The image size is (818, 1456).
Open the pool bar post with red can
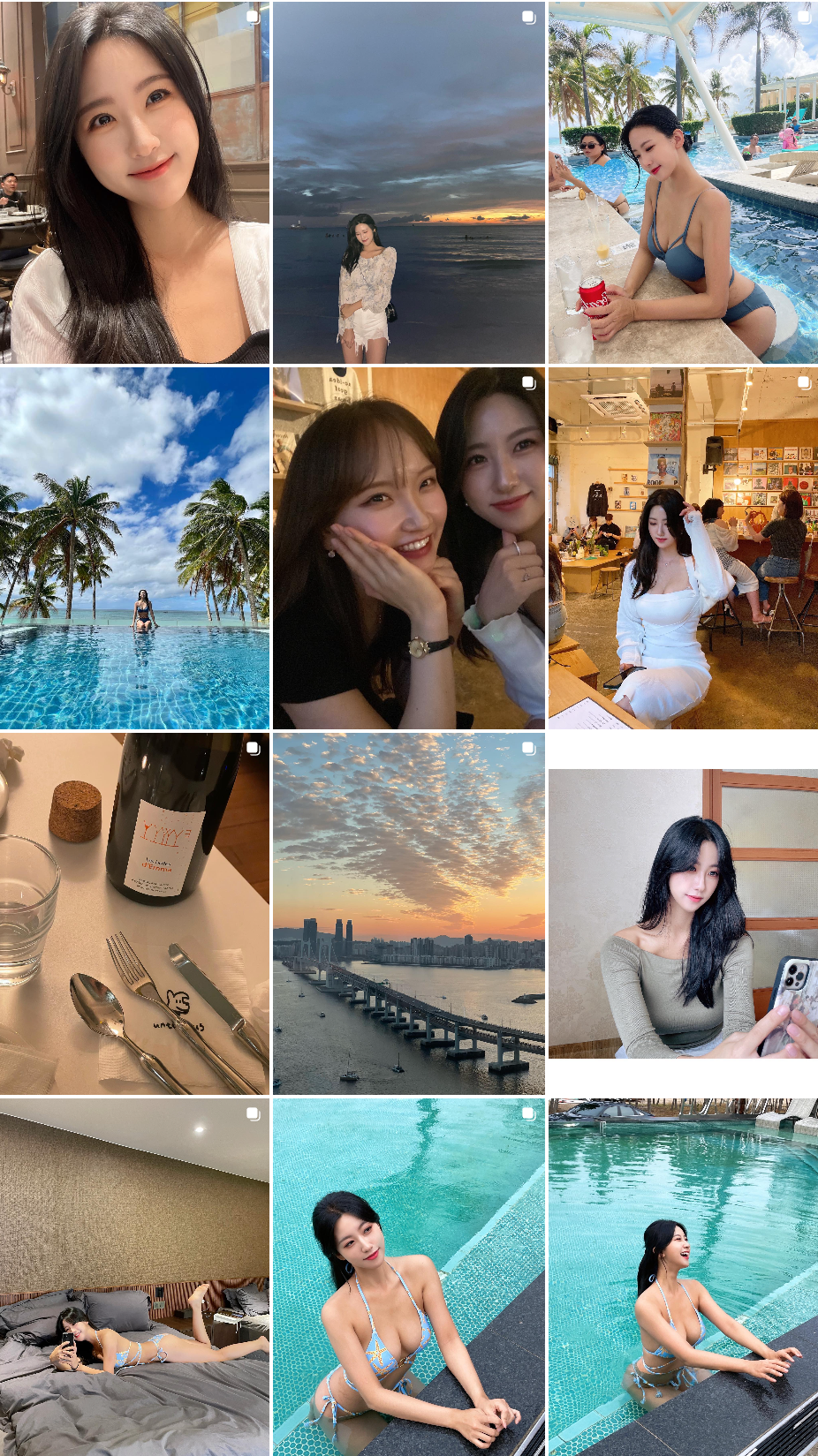coord(683,183)
